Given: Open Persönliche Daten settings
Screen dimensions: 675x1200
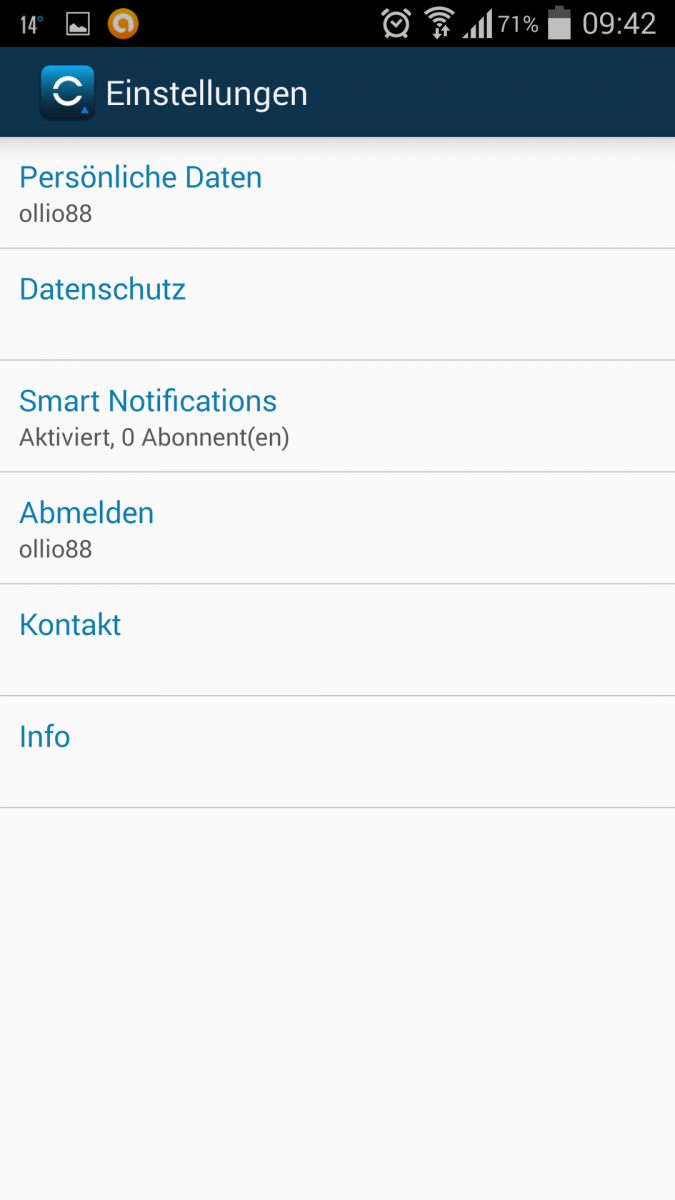Looking at the screenshot, I should 337,193.
